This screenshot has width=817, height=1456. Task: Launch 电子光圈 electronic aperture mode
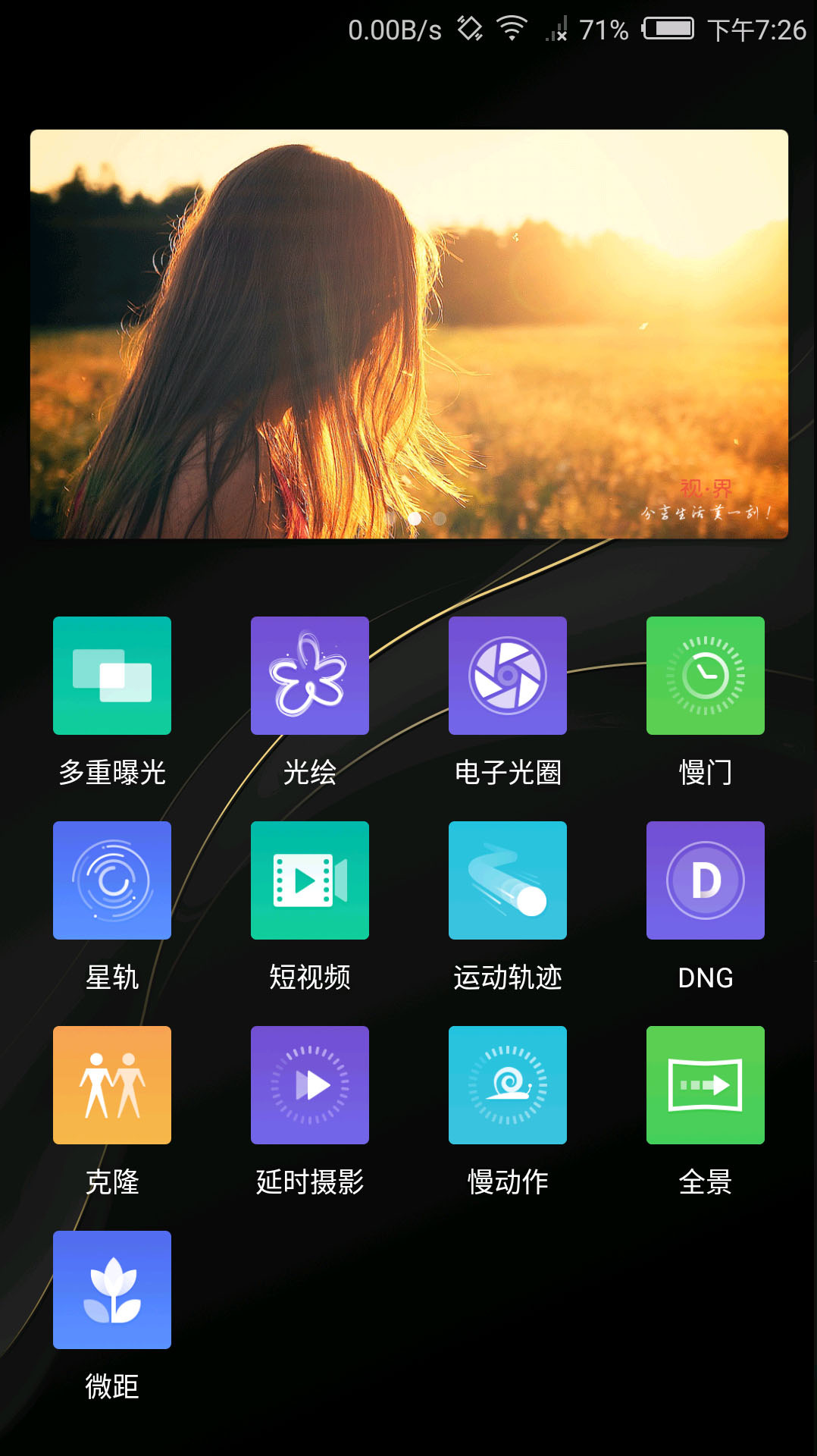point(508,676)
